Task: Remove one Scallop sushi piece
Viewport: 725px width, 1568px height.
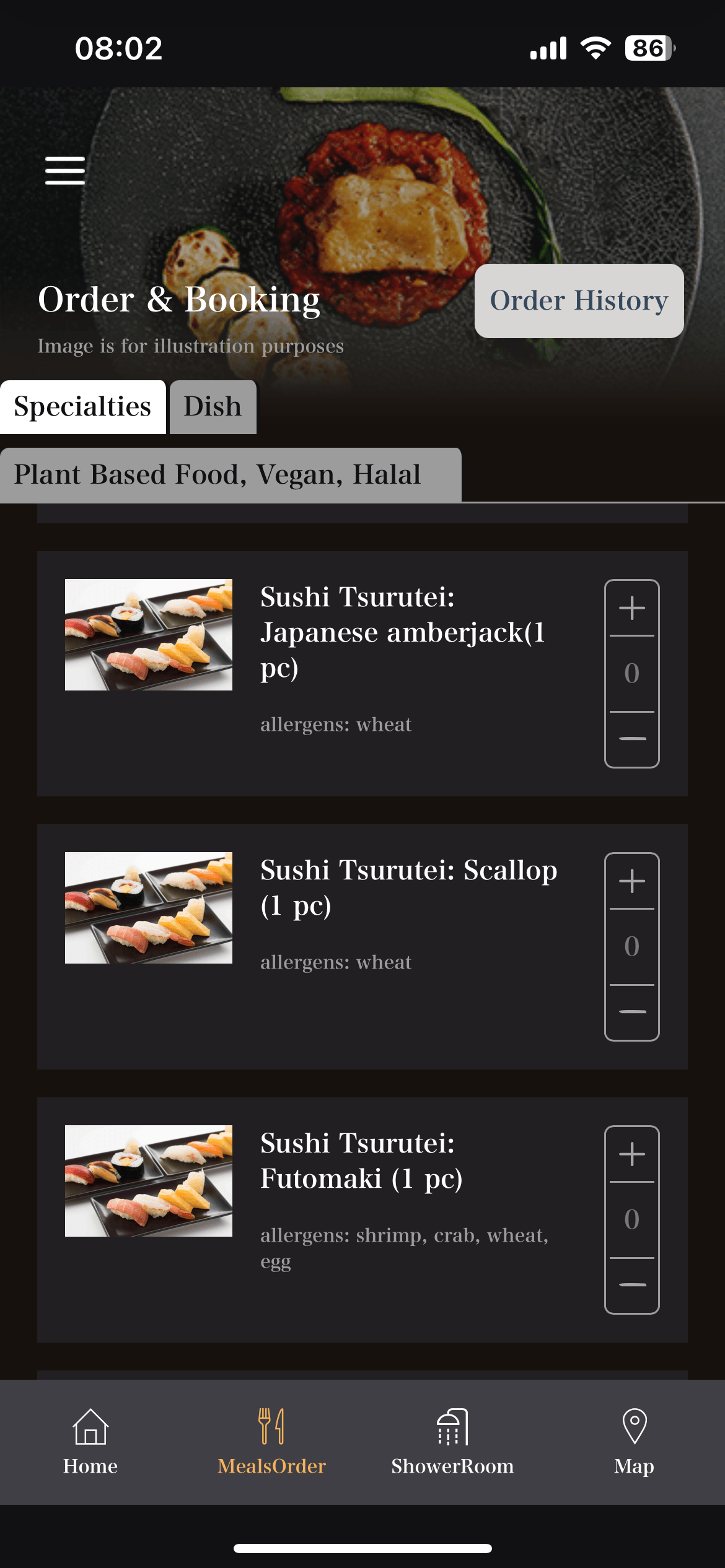Action: point(631,1012)
